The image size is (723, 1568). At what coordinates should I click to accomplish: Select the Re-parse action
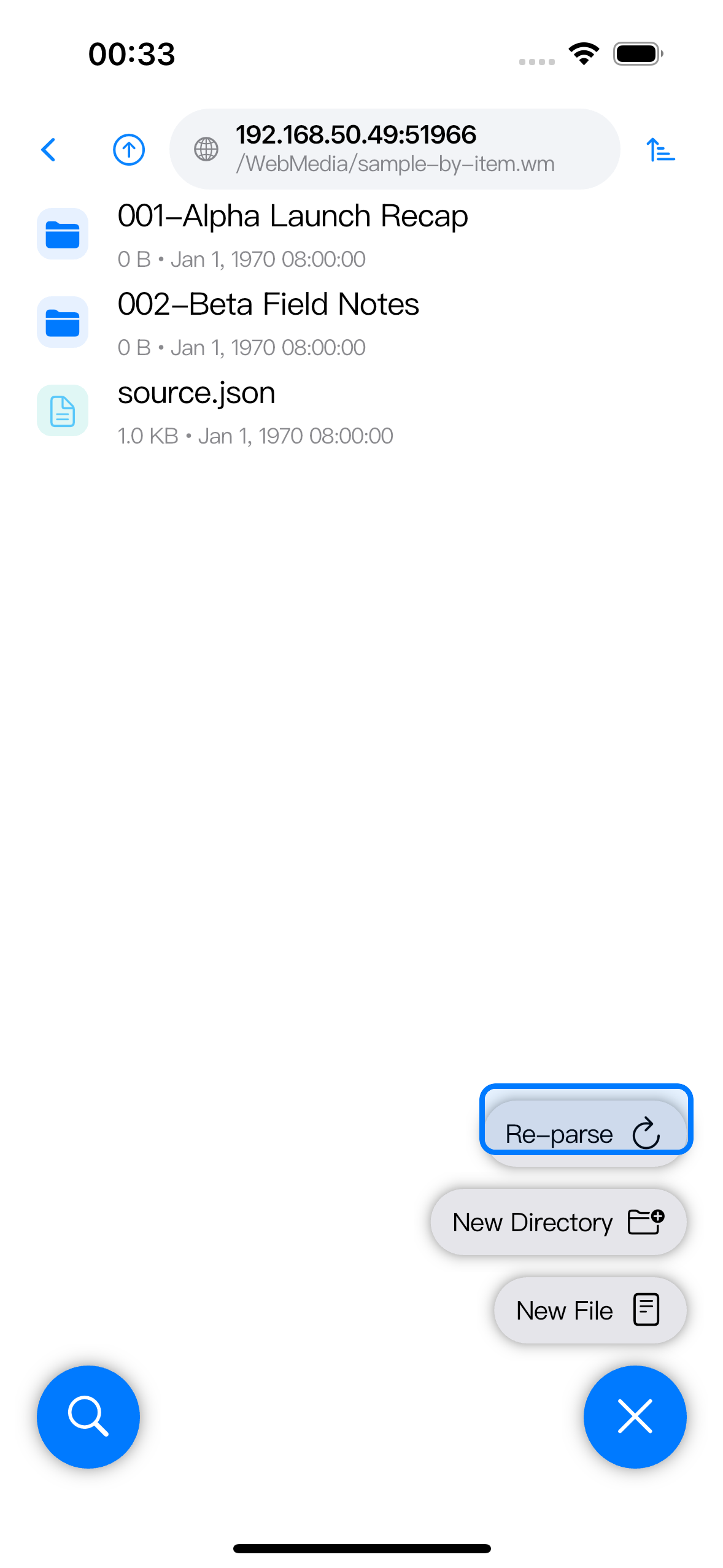[x=586, y=1132]
